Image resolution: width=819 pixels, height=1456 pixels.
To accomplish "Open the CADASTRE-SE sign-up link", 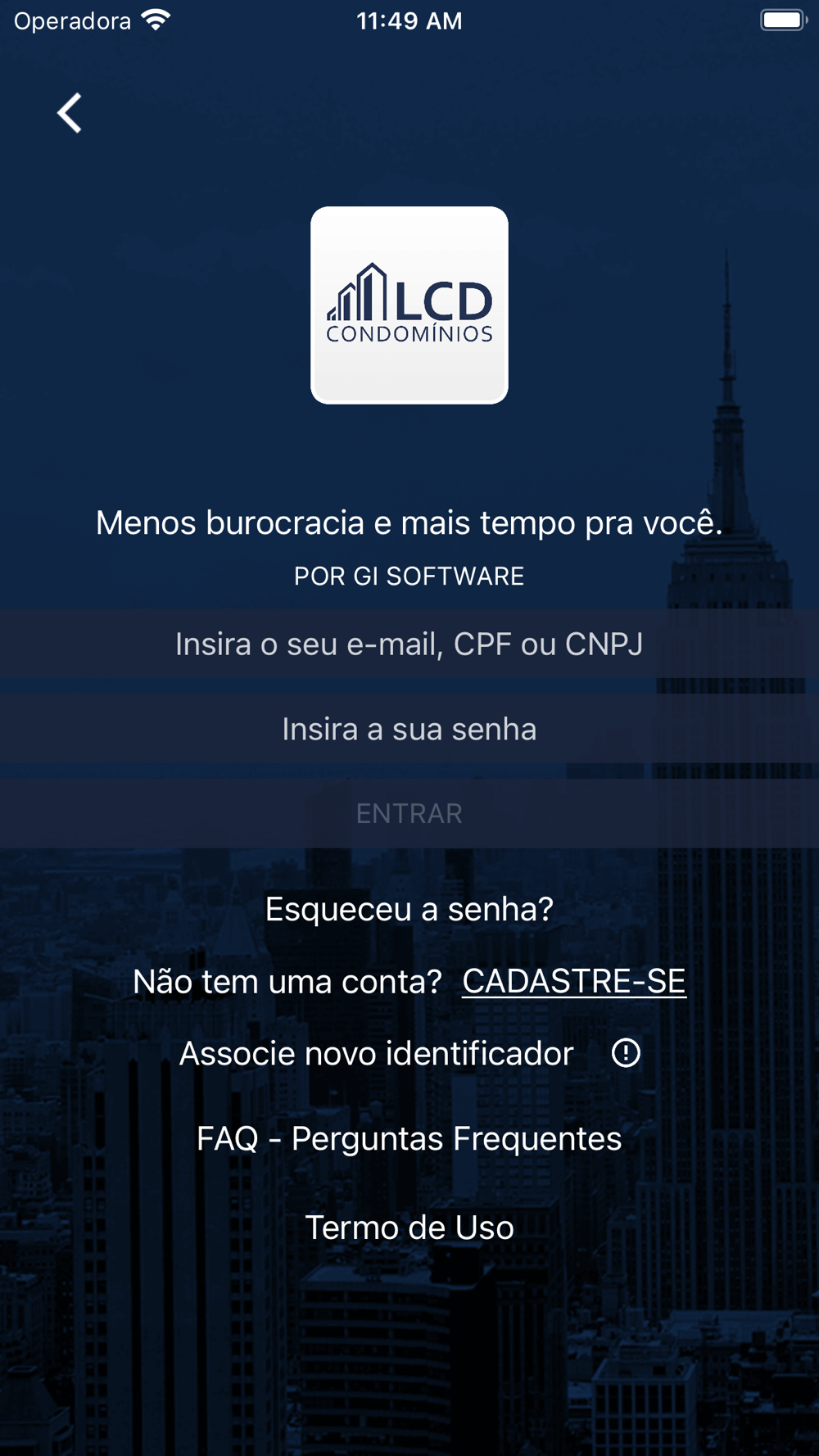I will pos(573,981).
